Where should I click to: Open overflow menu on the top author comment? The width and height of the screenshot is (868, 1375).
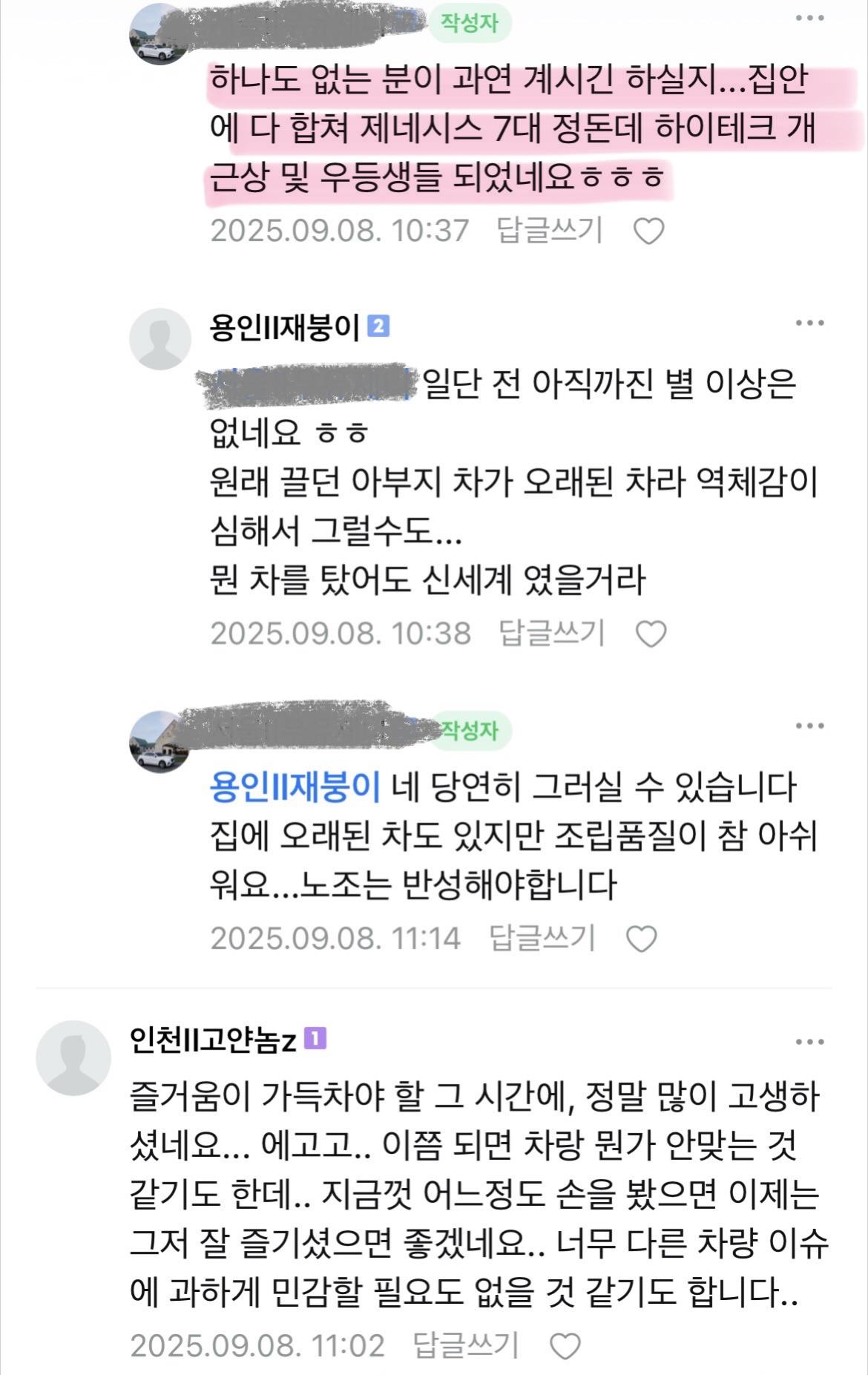click(x=809, y=19)
